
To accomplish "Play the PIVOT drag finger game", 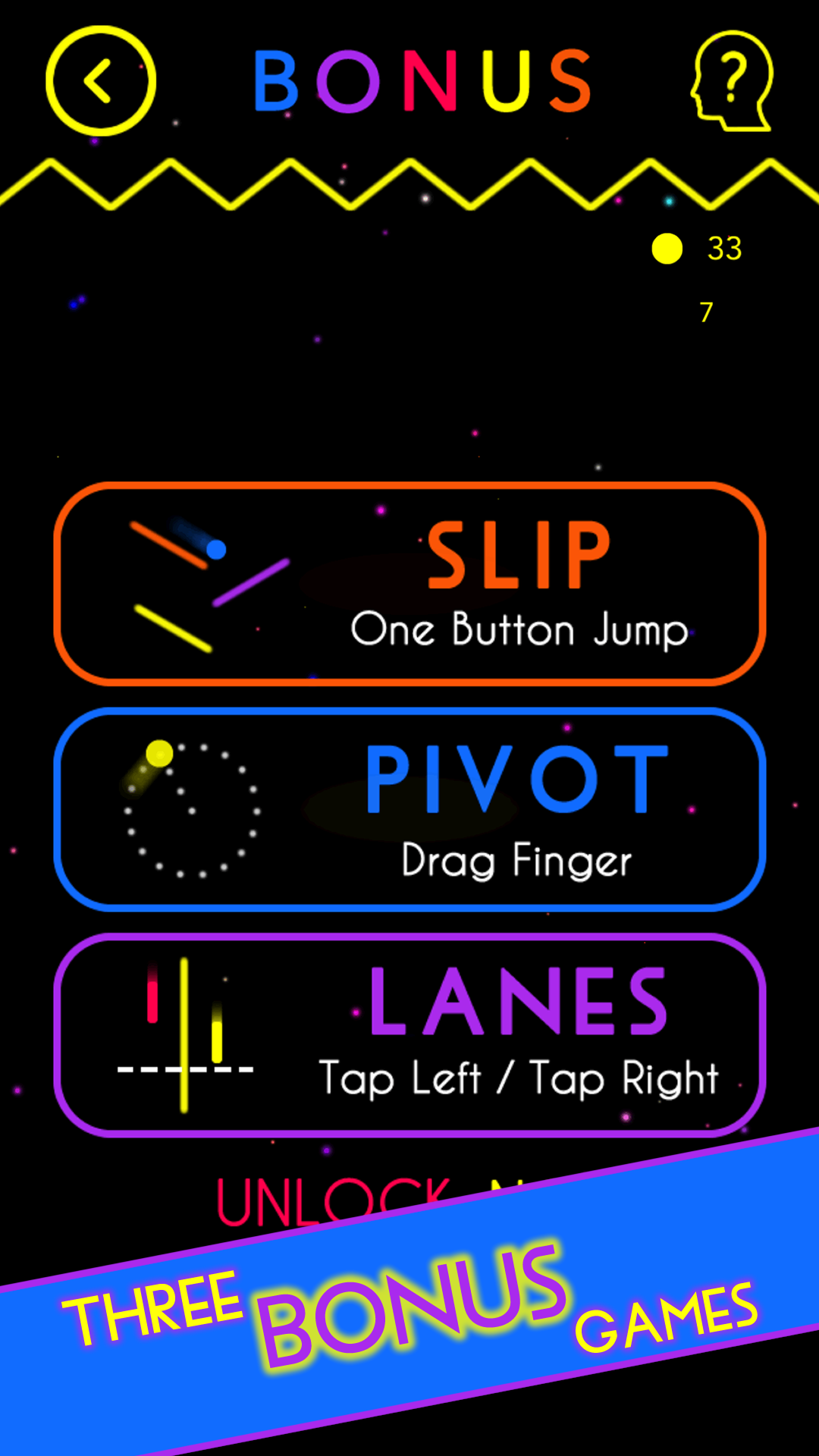I will coord(409,809).
